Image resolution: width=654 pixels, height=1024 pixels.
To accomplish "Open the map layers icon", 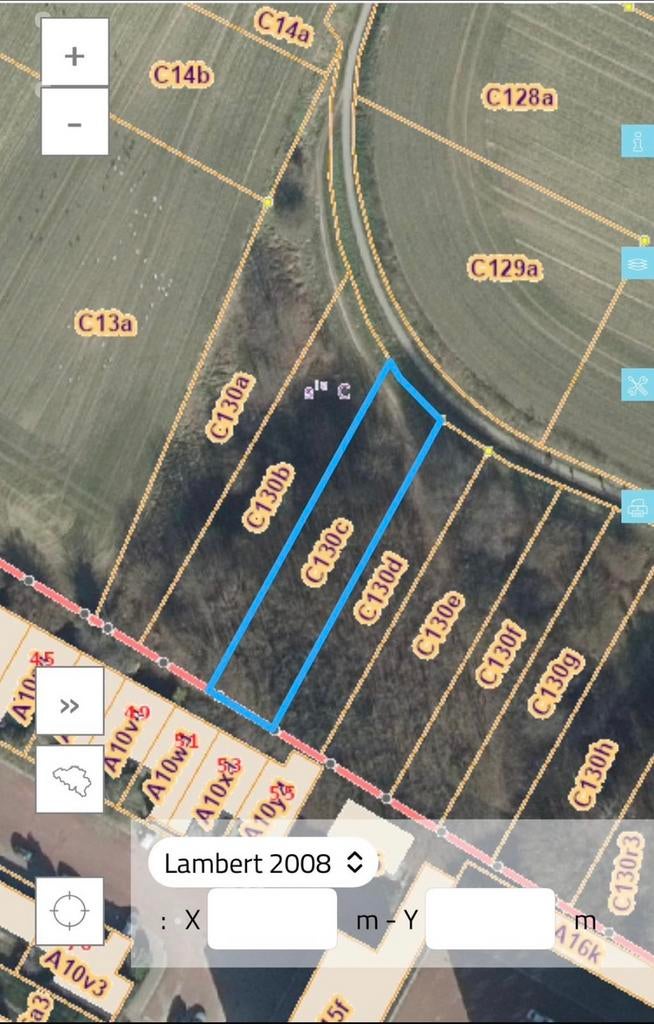I will [637, 264].
